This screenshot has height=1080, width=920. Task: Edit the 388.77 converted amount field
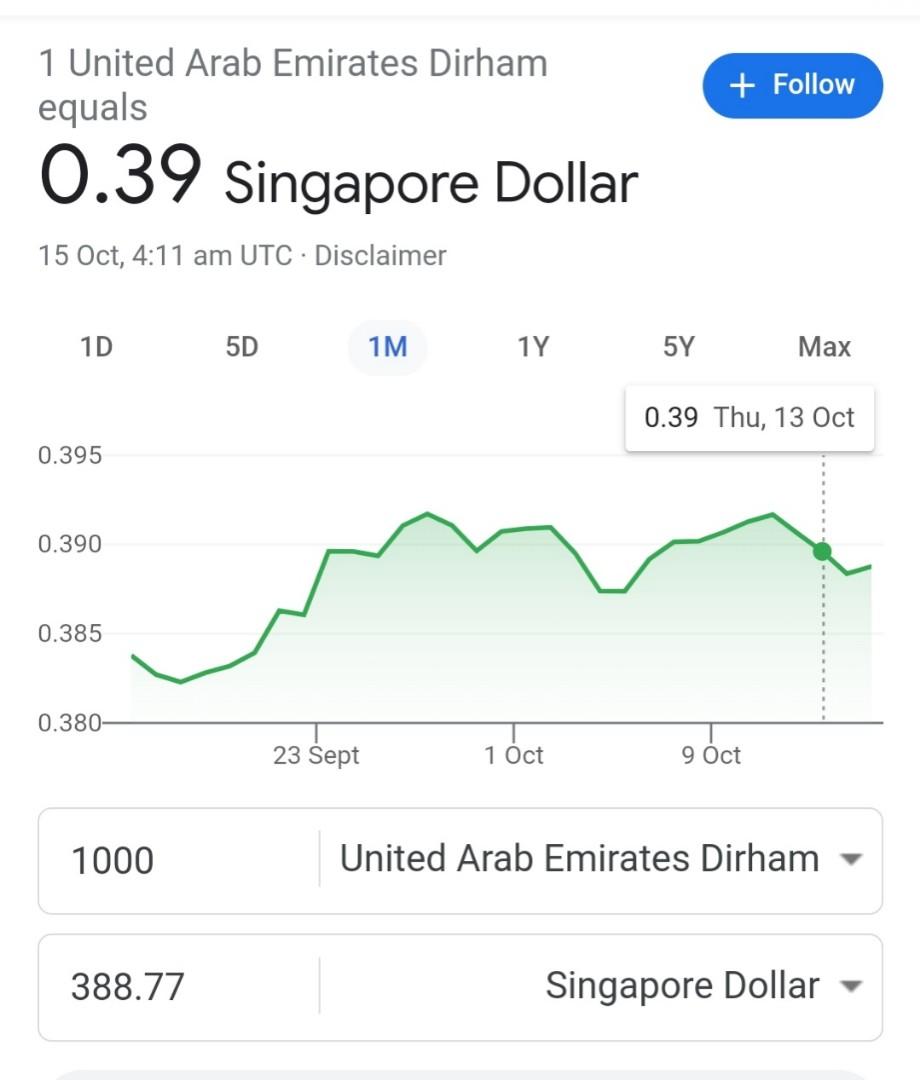pyautogui.click(x=180, y=987)
